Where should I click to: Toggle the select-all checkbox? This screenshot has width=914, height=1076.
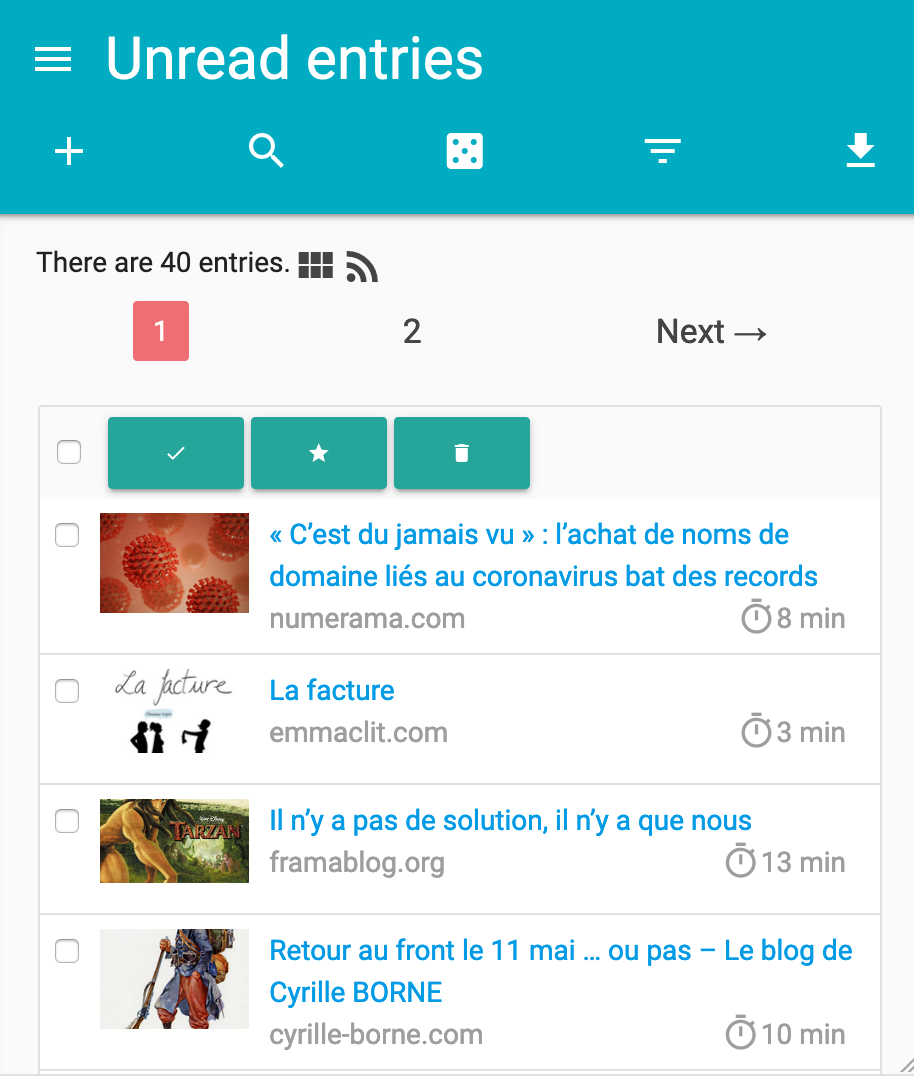(68, 452)
